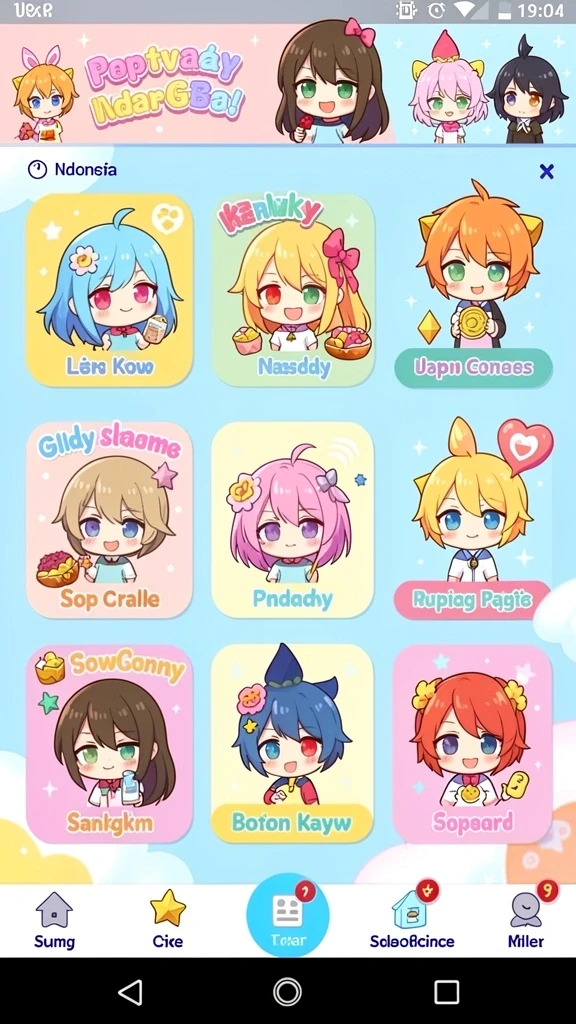
Task: Tap the Rupiag Pagie button
Action: click(x=472, y=599)
